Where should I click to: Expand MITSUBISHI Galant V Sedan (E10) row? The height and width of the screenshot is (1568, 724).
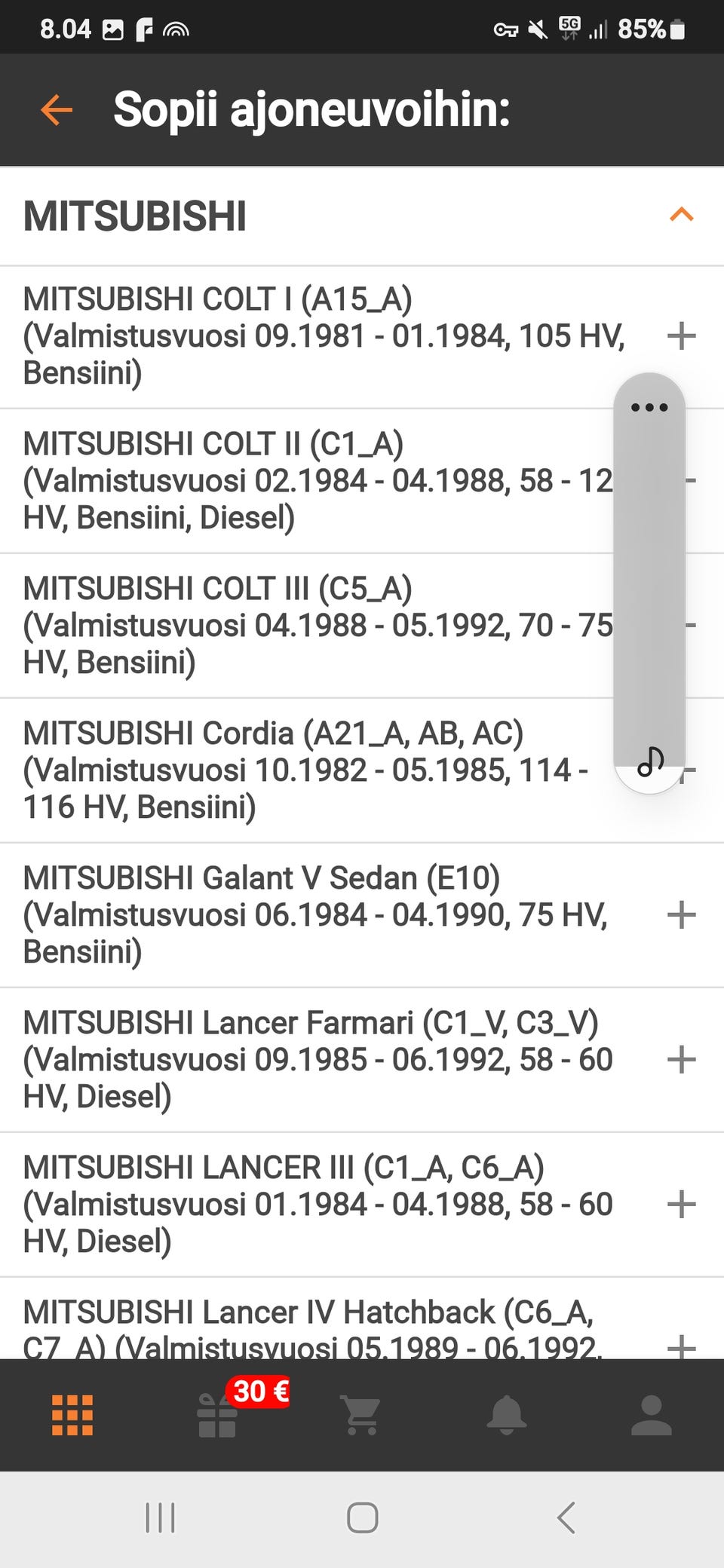681,915
